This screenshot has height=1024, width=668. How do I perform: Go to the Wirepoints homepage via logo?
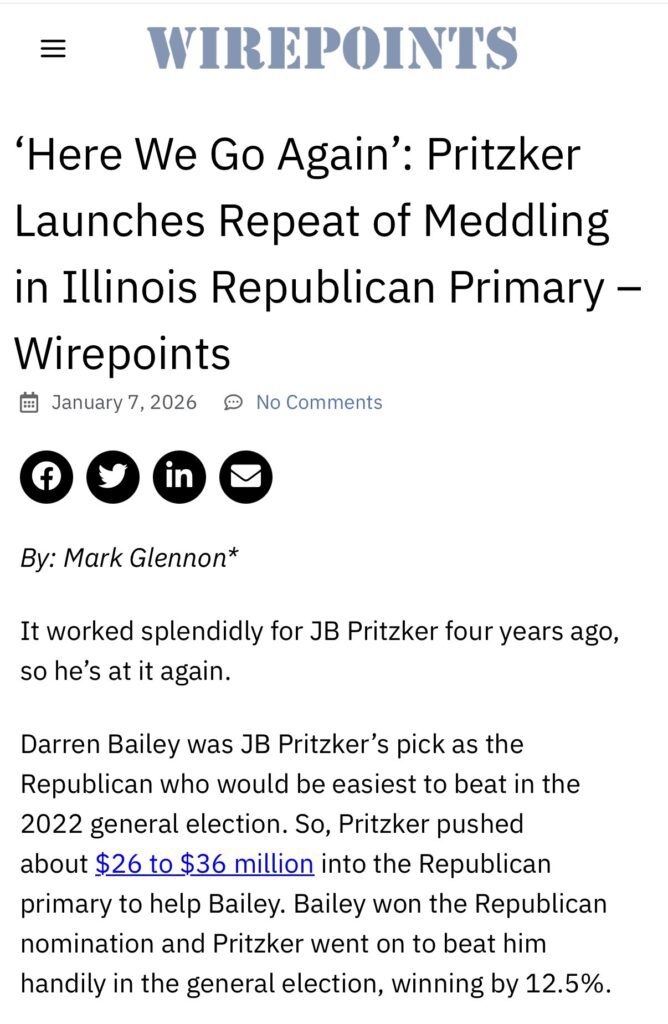click(332, 48)
